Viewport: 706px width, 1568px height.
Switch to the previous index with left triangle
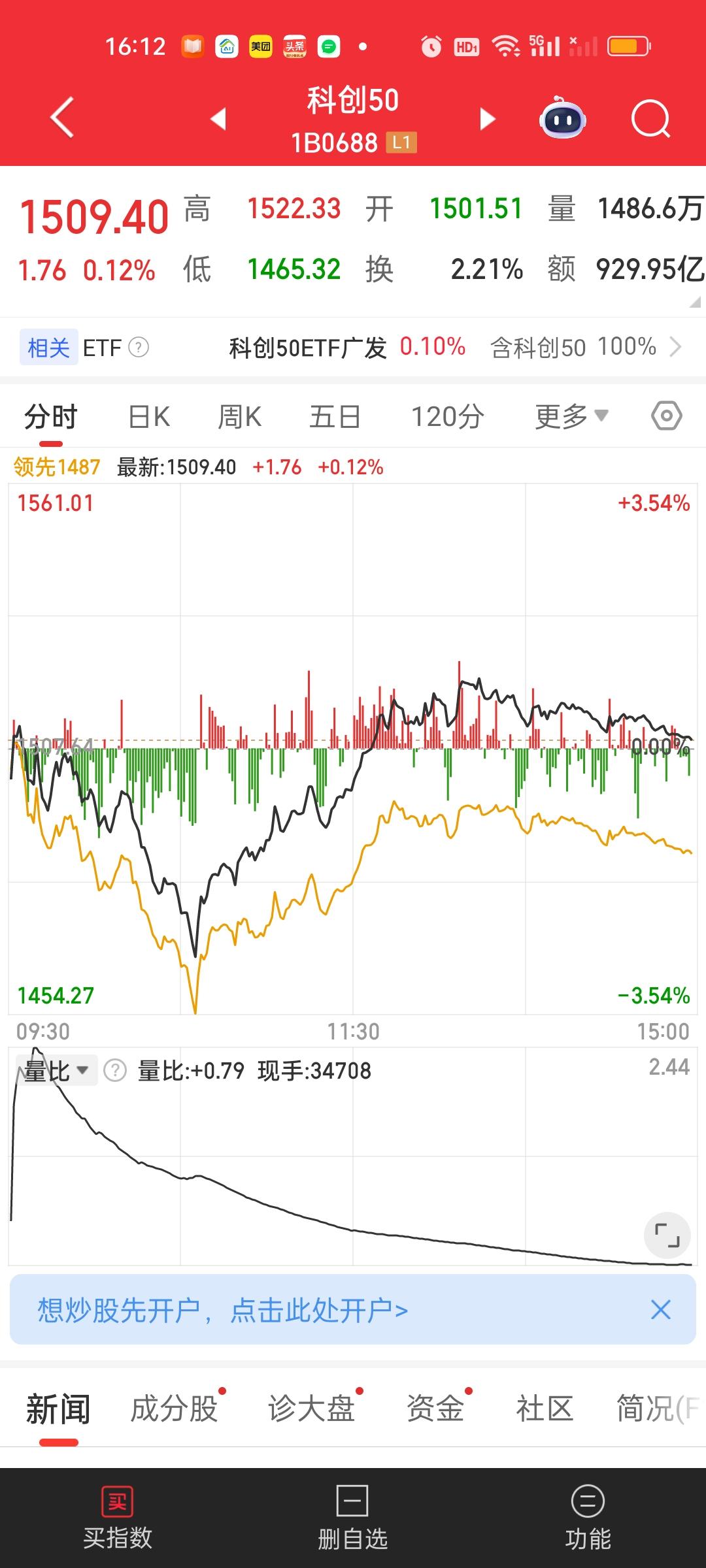click(x=218, y=119)
